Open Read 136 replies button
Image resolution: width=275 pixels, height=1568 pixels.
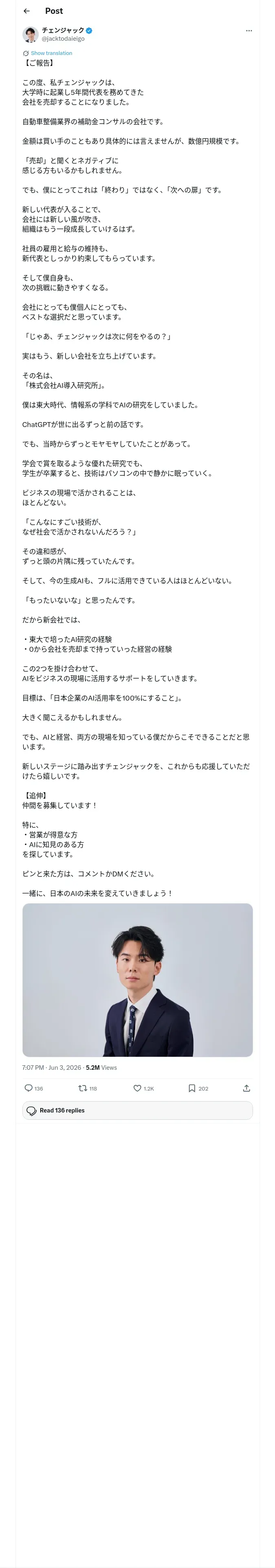pos(137,1110)
